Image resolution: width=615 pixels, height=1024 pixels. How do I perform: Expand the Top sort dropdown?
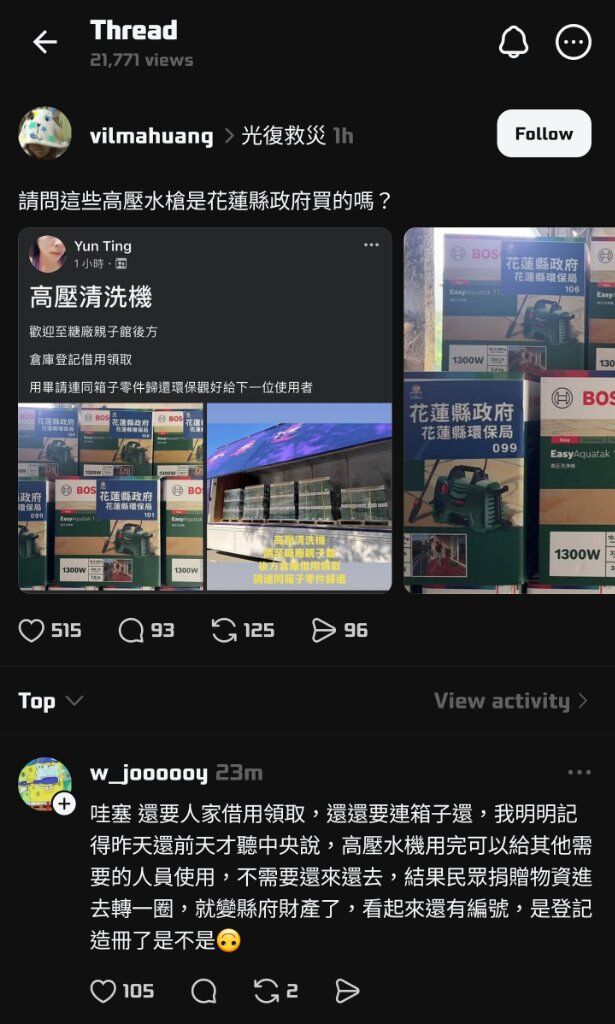point(50,701)
